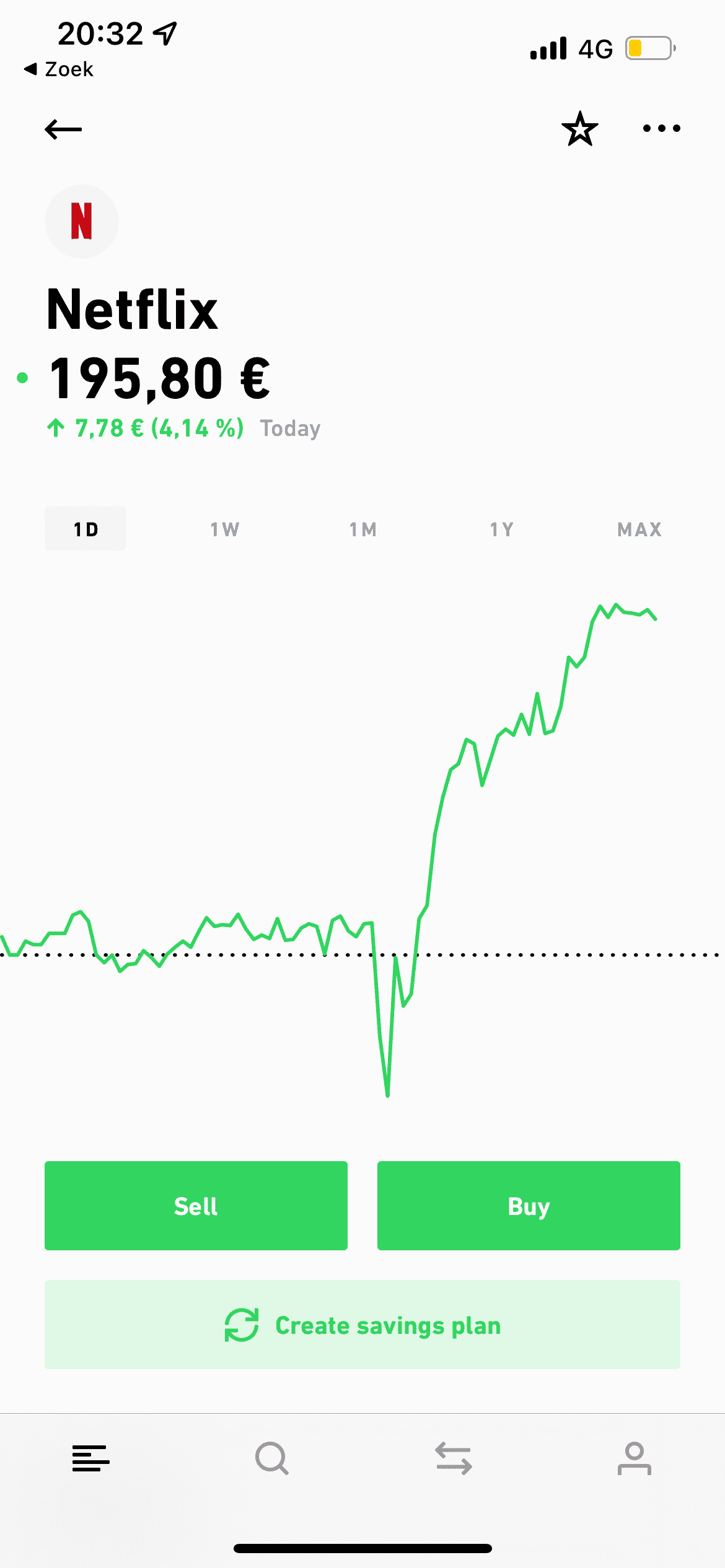Viewport: 725px width, 1568px height.
Task: Switch chart to 1W range
Action: click(224, 529)
